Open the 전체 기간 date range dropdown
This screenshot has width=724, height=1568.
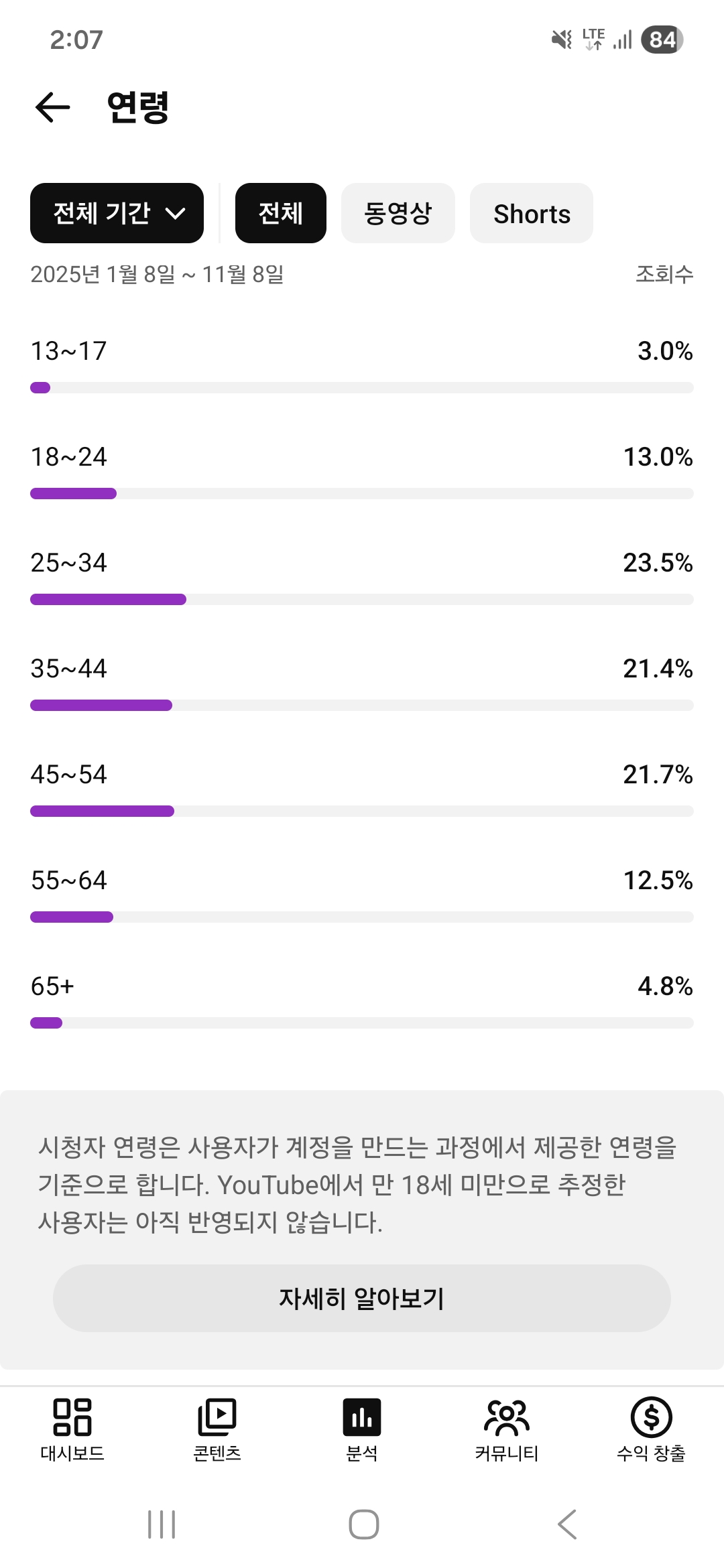click(117, 213)
